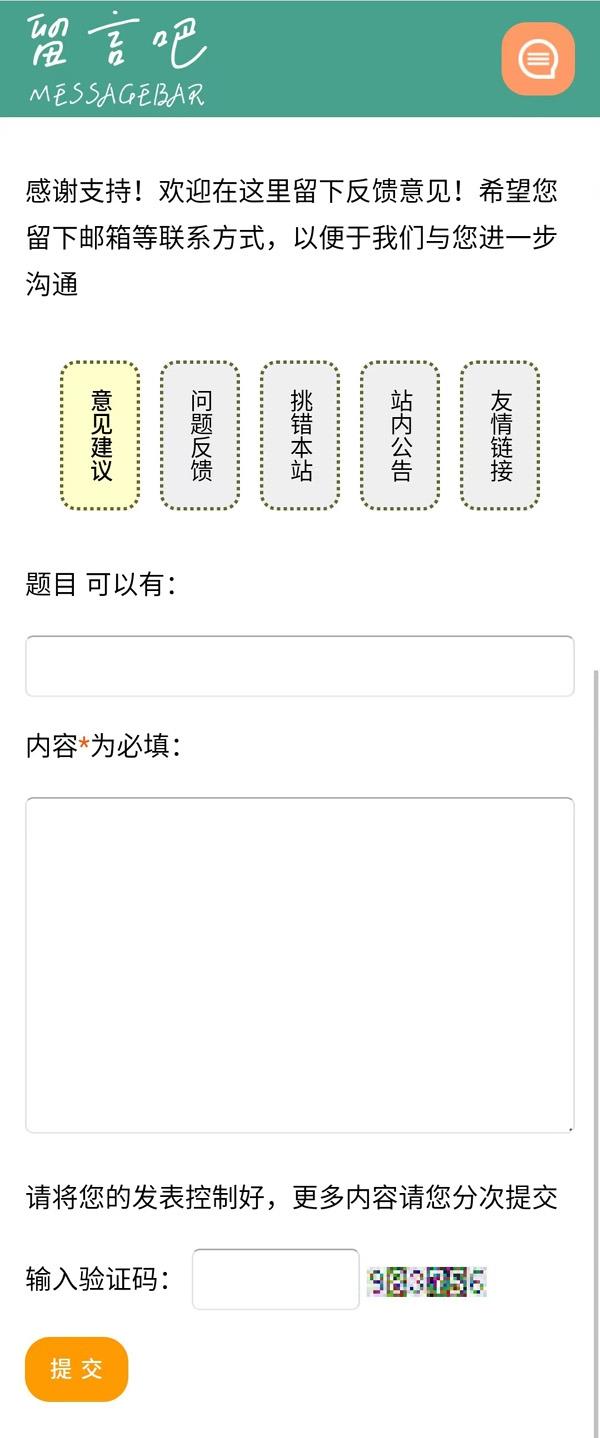
Task: Open the 站内公告 tab
Action: point(400,436)
